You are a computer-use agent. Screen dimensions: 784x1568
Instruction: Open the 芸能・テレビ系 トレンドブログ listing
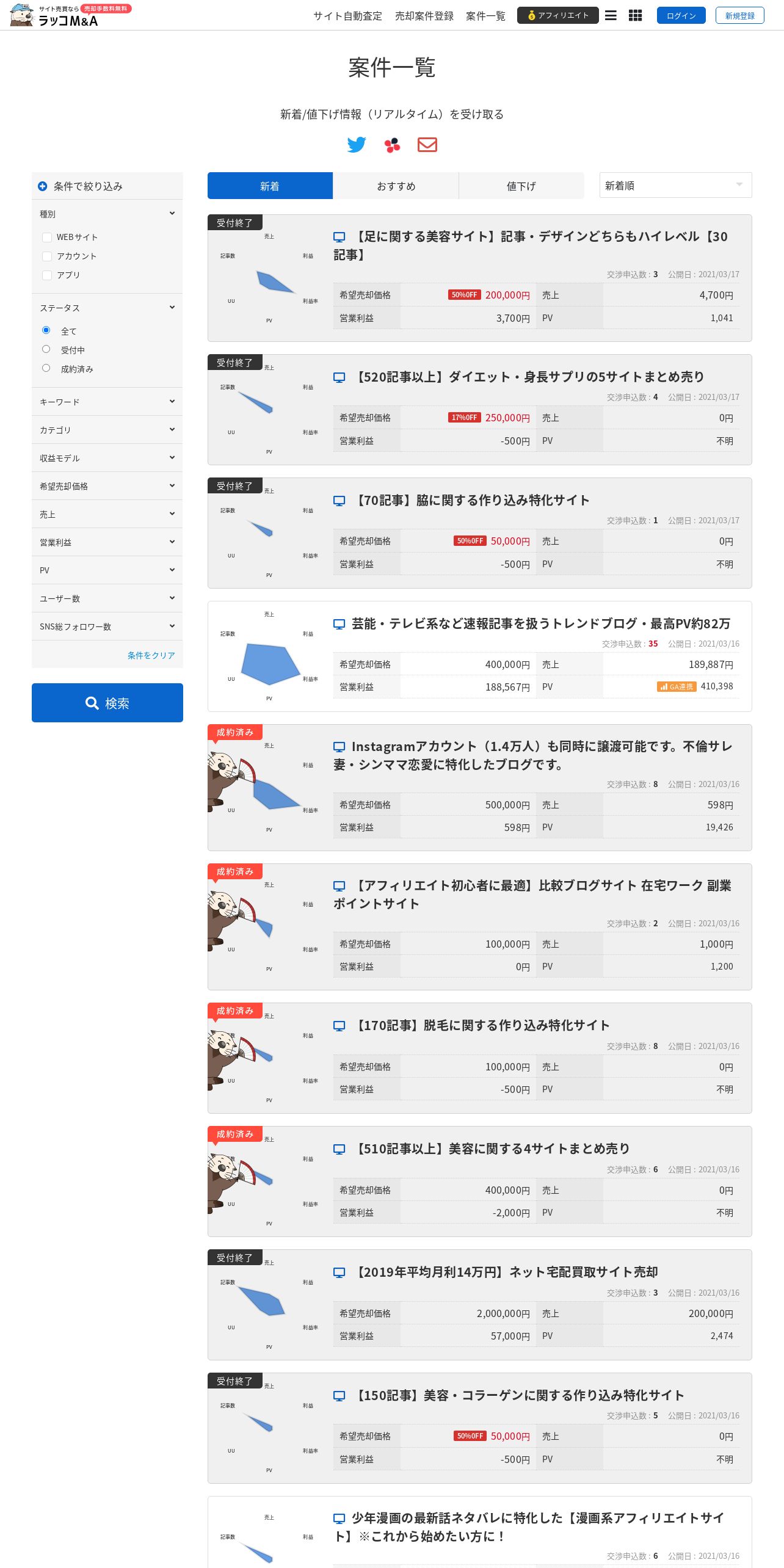[x=540, y=623]
